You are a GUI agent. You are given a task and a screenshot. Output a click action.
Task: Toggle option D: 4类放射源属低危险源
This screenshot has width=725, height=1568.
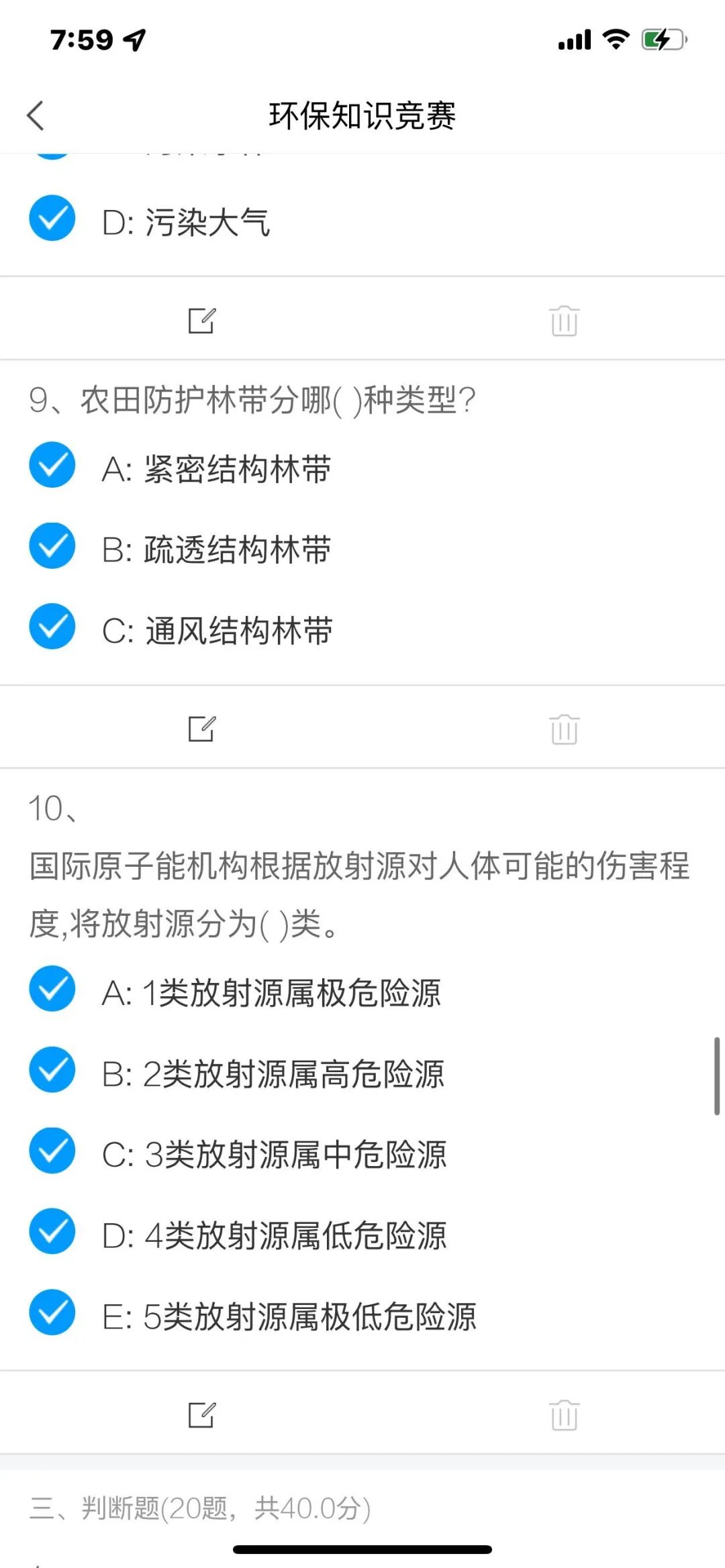52,1232
